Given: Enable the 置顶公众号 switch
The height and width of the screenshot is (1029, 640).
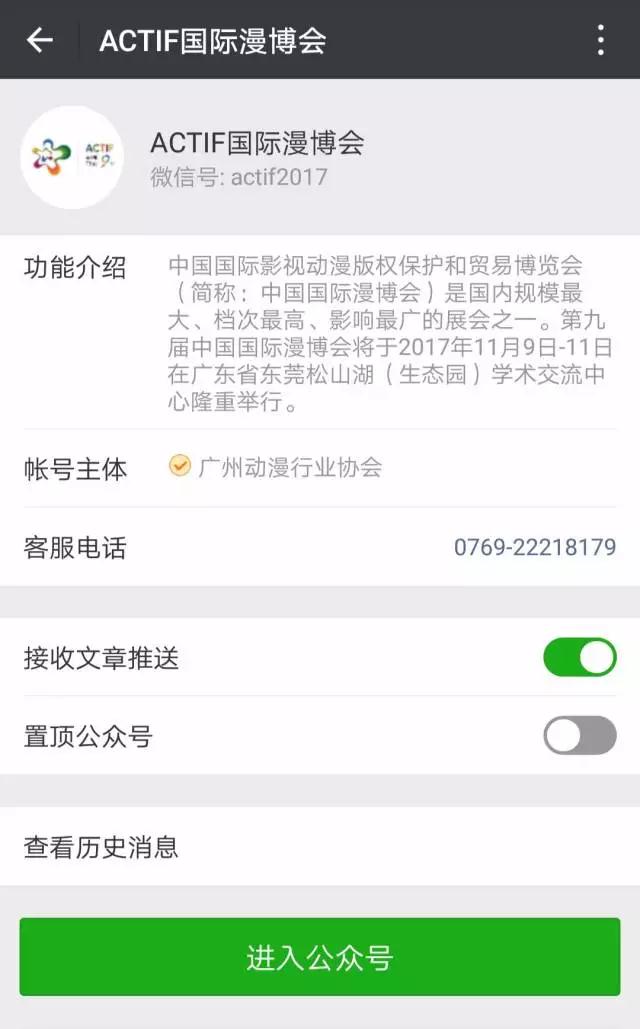Looking at the screenshot, I should click(580, 735).
